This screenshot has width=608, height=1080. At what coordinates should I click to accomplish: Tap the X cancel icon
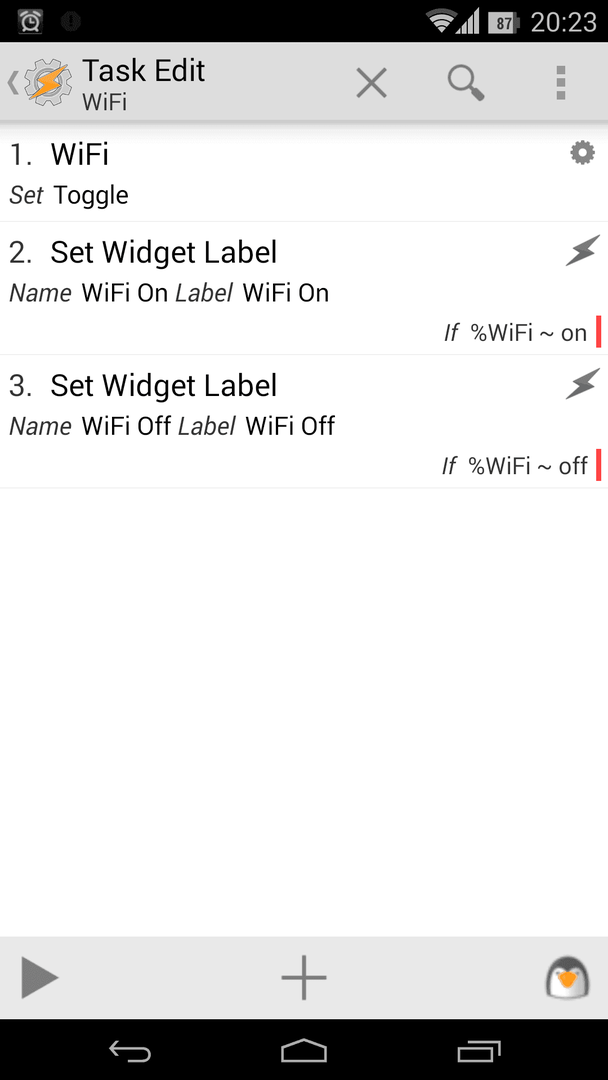coord(371,83)
